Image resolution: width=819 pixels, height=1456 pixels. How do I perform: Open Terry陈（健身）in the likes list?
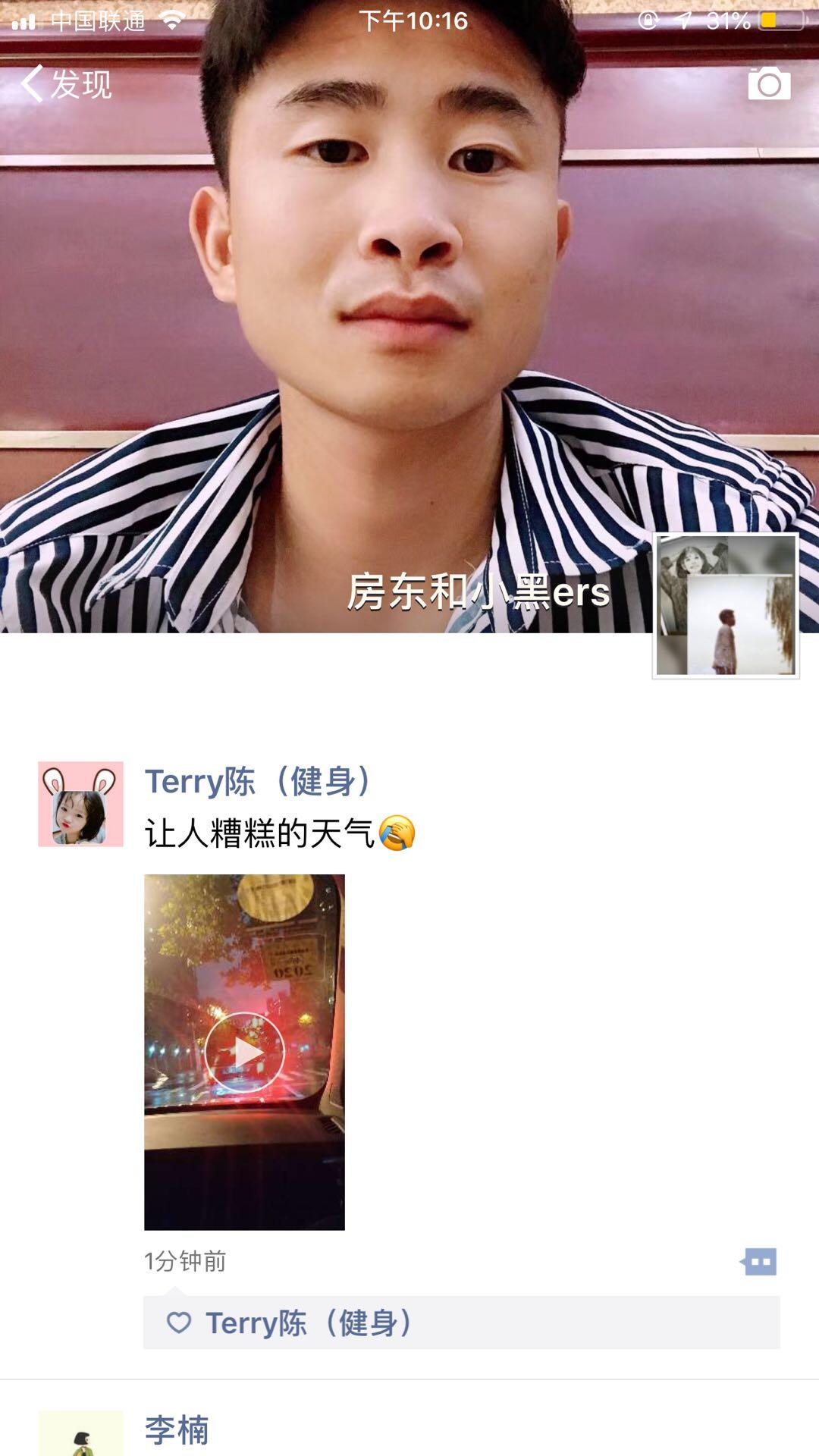click(308, 1323)
